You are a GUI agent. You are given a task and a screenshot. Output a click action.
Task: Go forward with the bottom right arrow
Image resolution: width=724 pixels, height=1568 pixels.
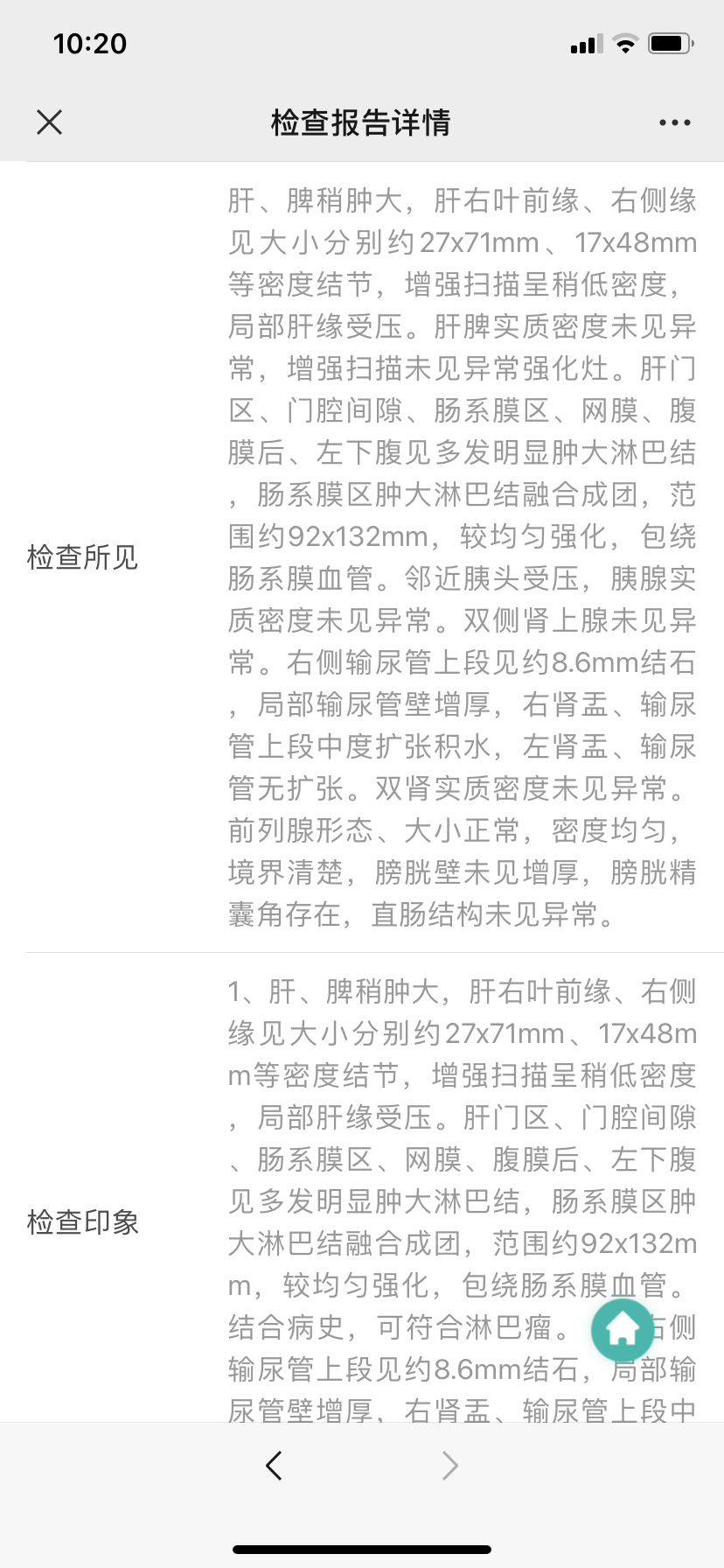(x=450, y=1465)
